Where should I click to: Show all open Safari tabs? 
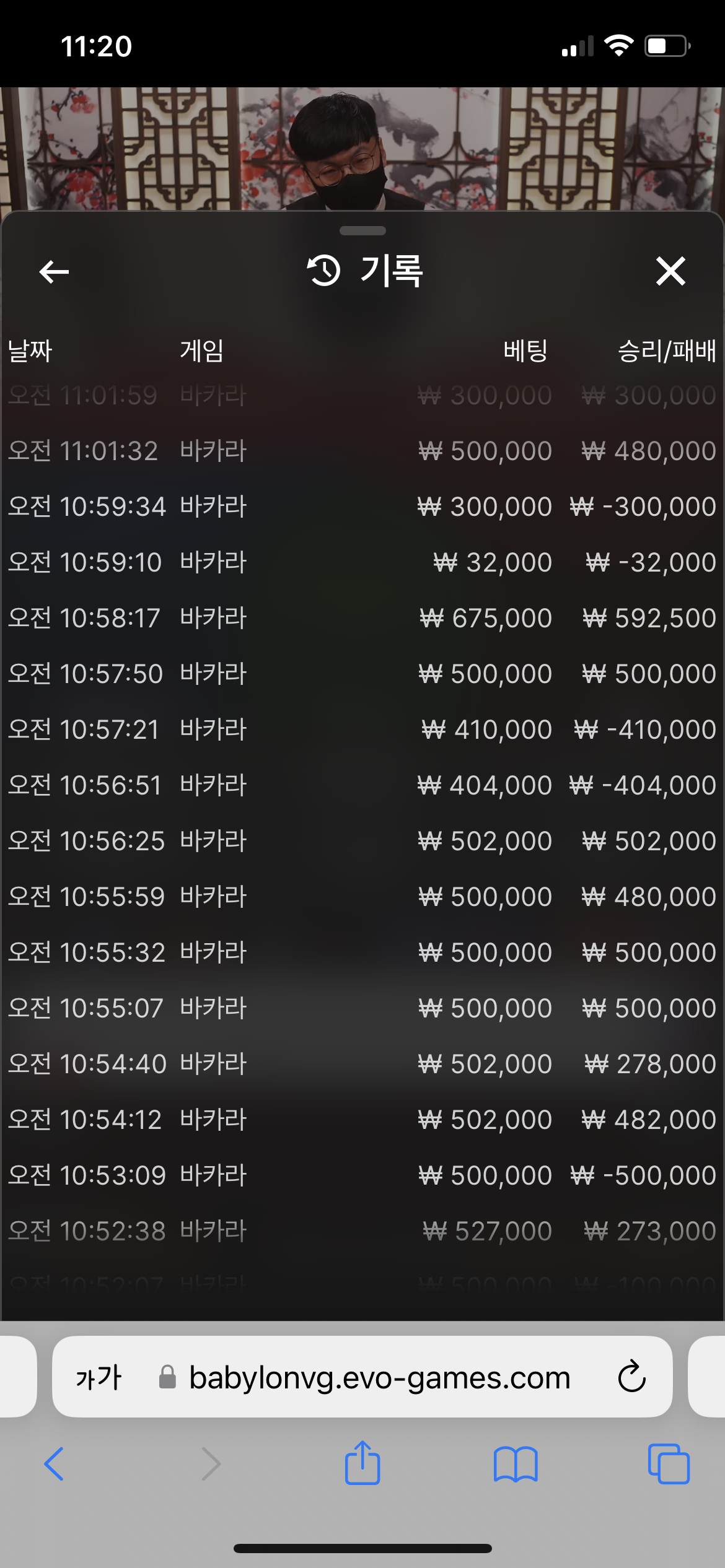(x=669, y=1464)
